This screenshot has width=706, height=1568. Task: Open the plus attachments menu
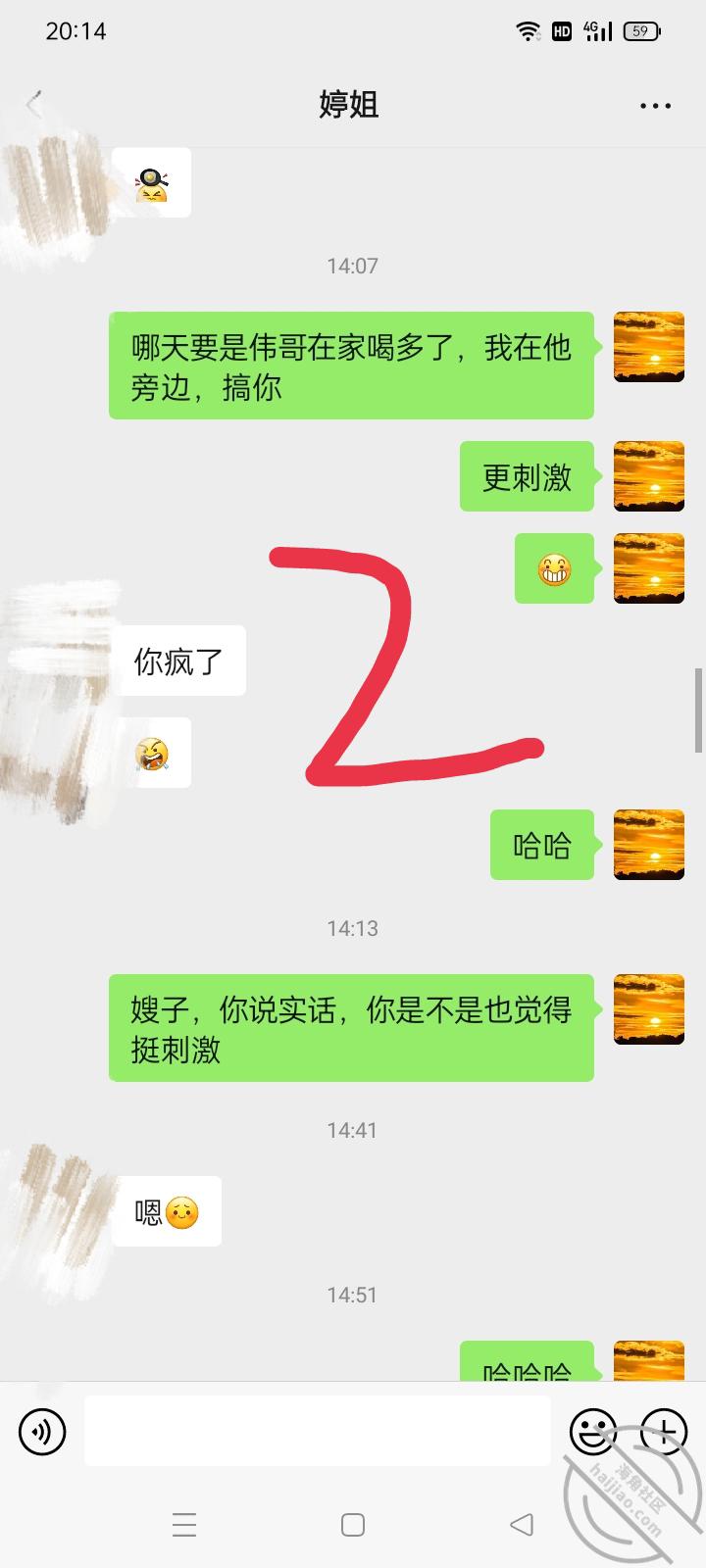tap(664, 1432)
